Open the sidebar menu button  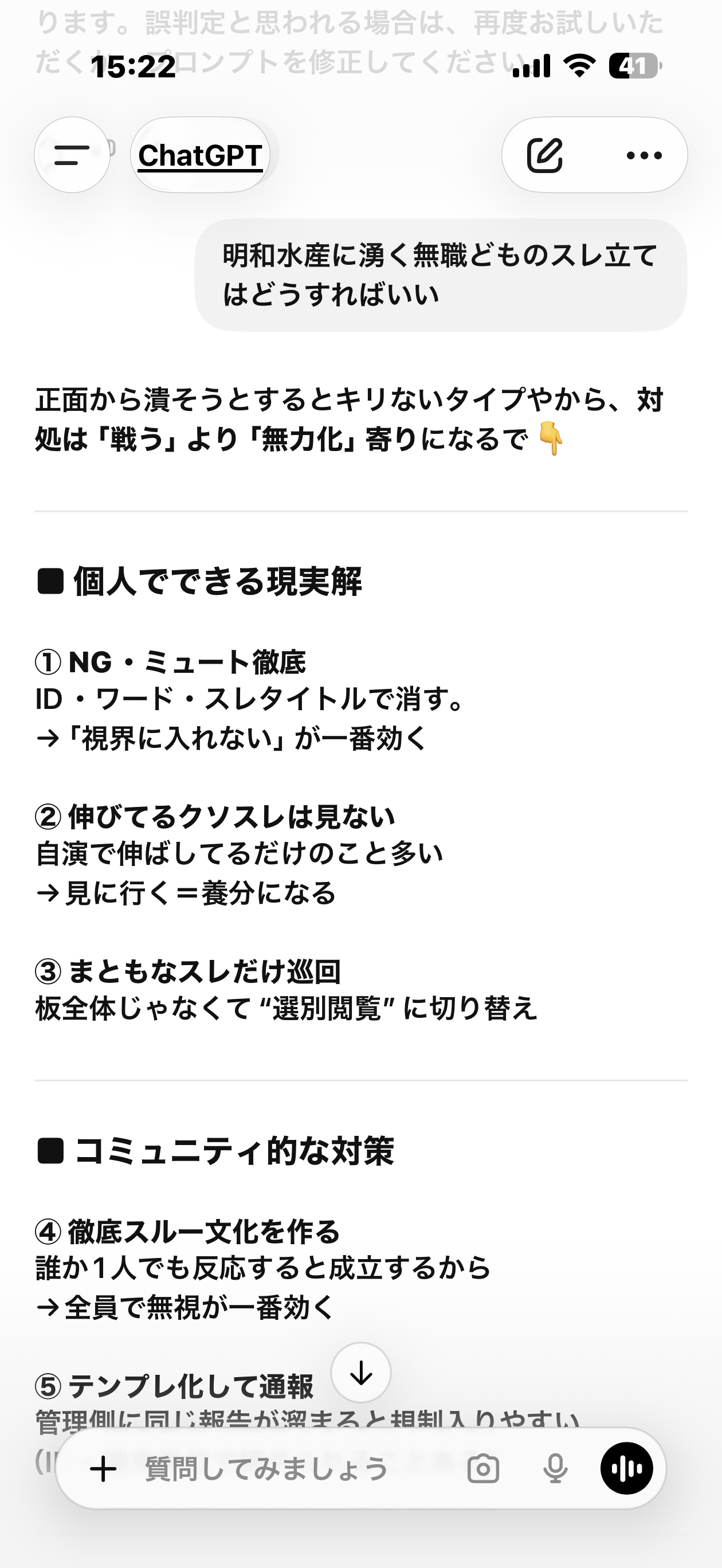(72, 155)
